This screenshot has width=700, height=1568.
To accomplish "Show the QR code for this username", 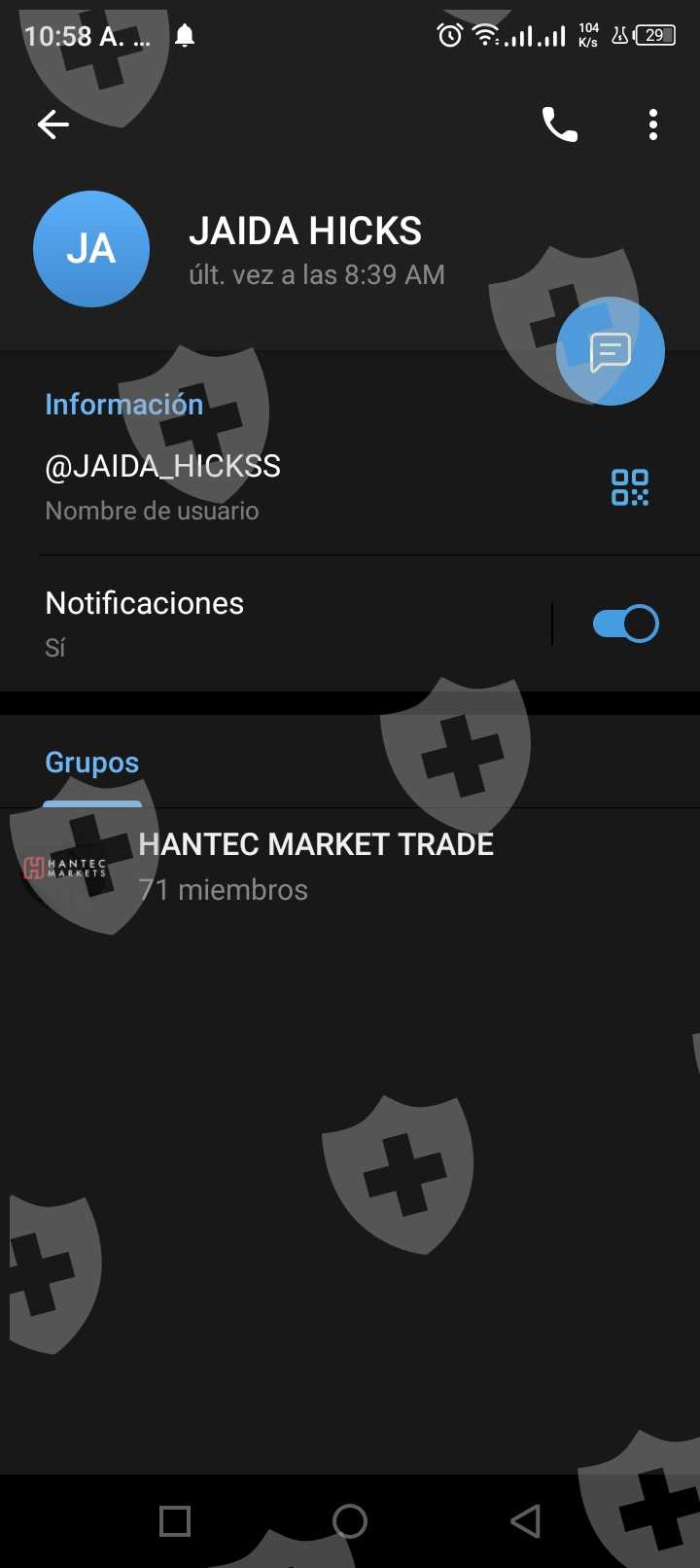I will (x=630, y=486).
